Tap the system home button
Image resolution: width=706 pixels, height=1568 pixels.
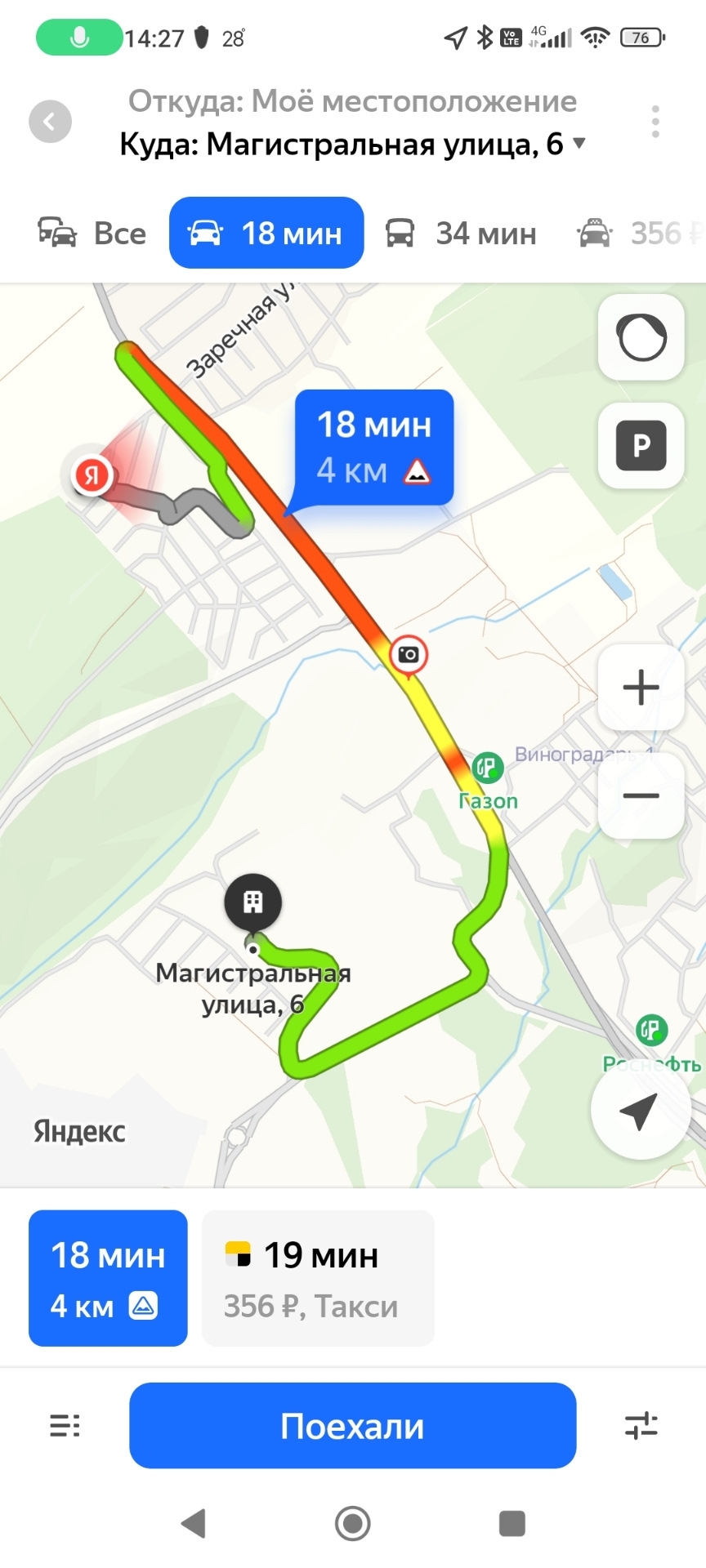tap(353, 1523)
